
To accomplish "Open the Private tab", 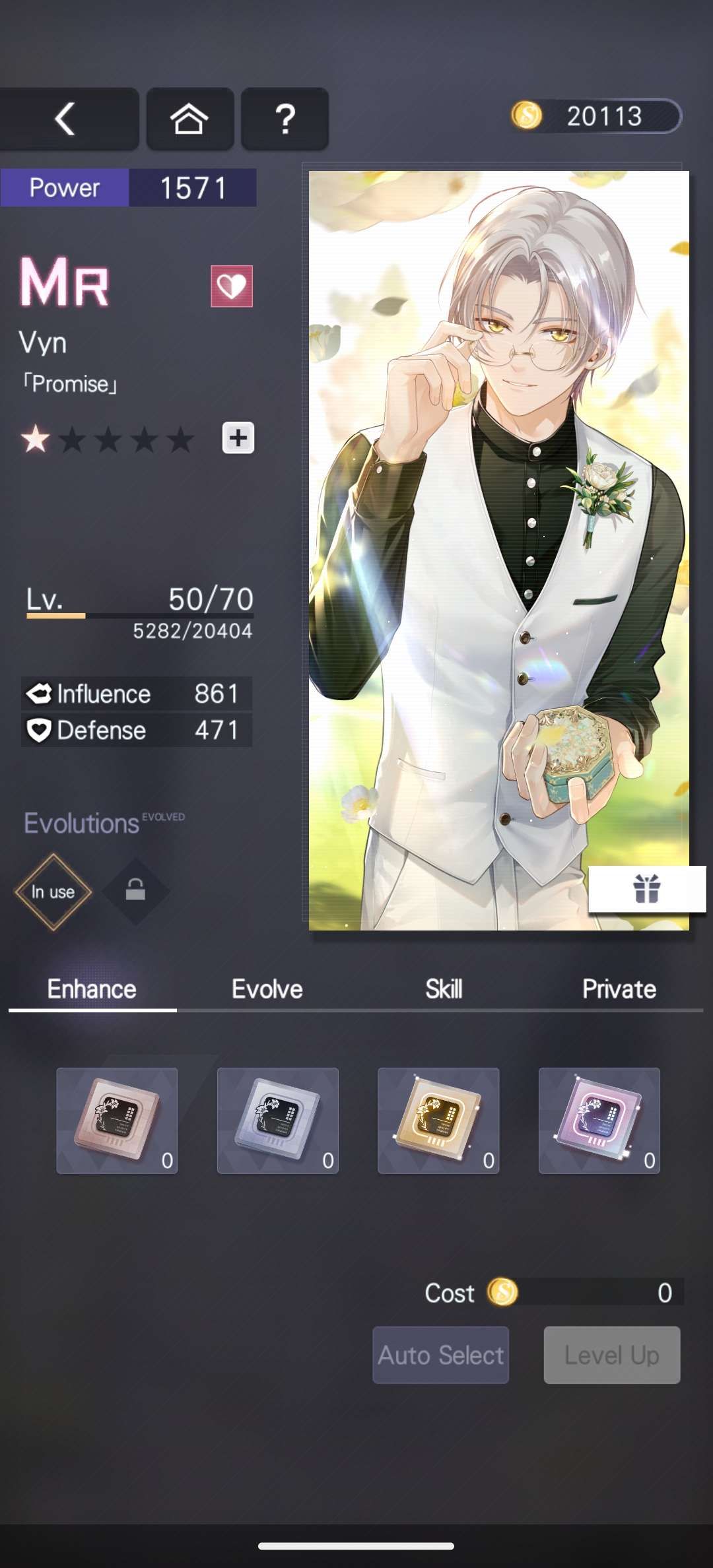I will coord(619,989).
